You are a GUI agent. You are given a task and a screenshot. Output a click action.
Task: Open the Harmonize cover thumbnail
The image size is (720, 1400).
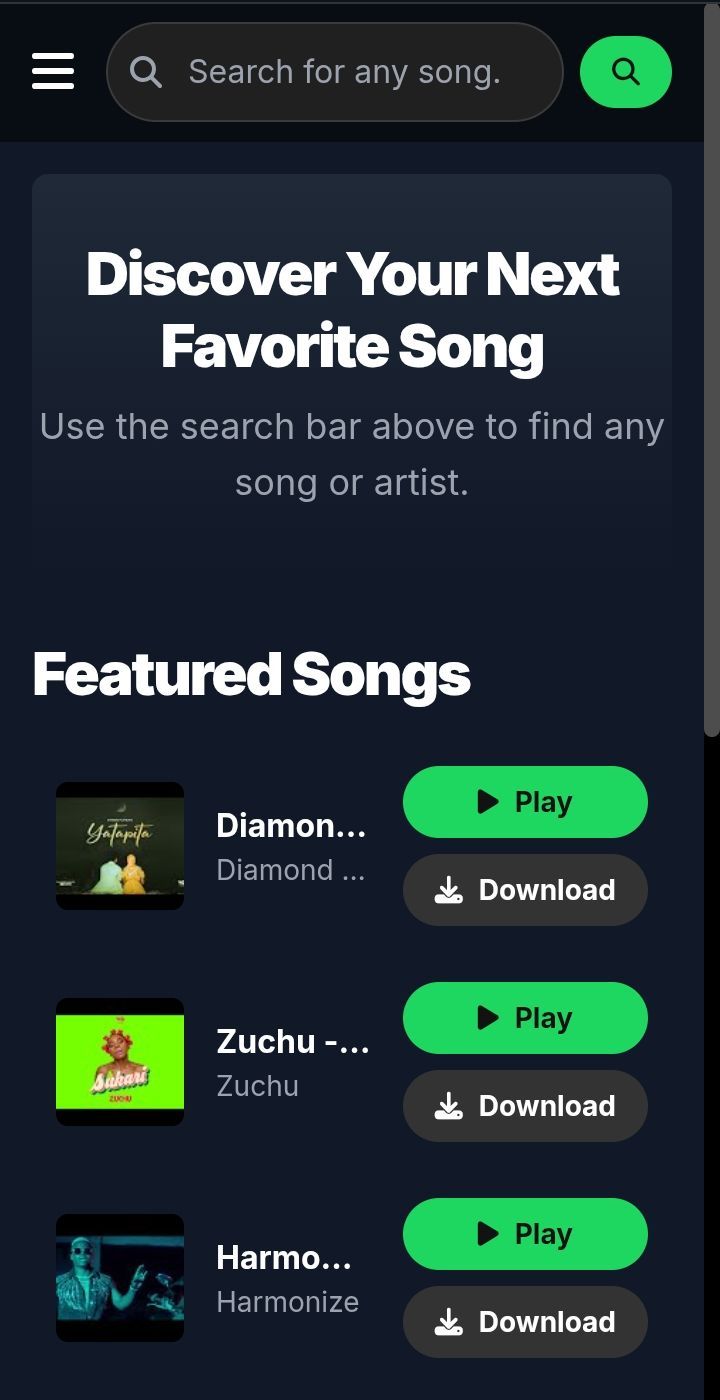(x=120, y=1278)
